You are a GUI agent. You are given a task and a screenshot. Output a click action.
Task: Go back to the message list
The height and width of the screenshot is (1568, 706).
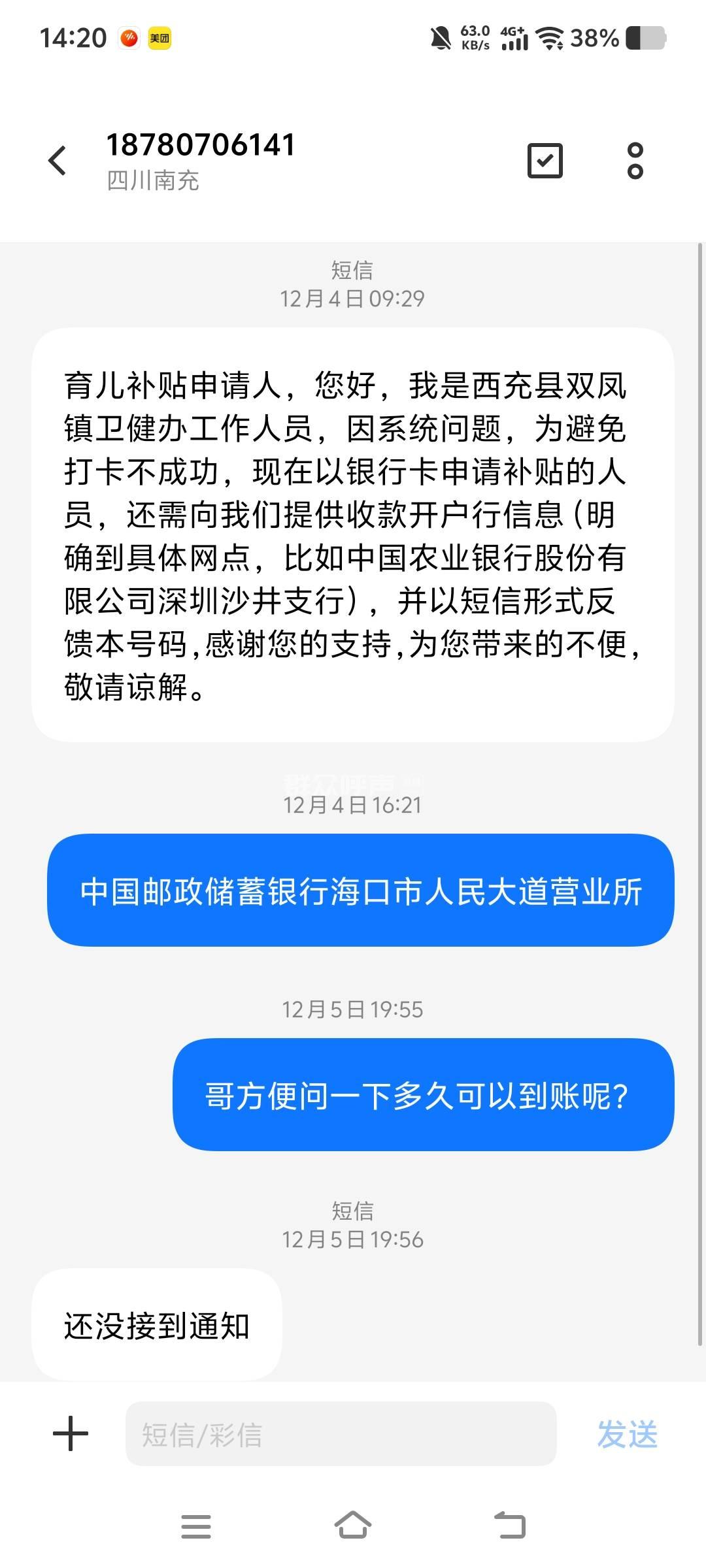[58, 161]
